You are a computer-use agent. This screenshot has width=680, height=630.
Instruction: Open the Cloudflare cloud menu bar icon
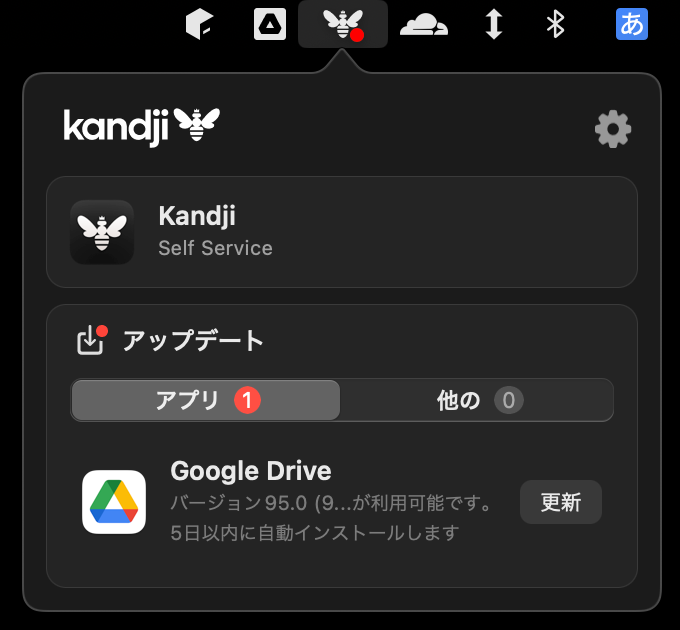[424, 24]
